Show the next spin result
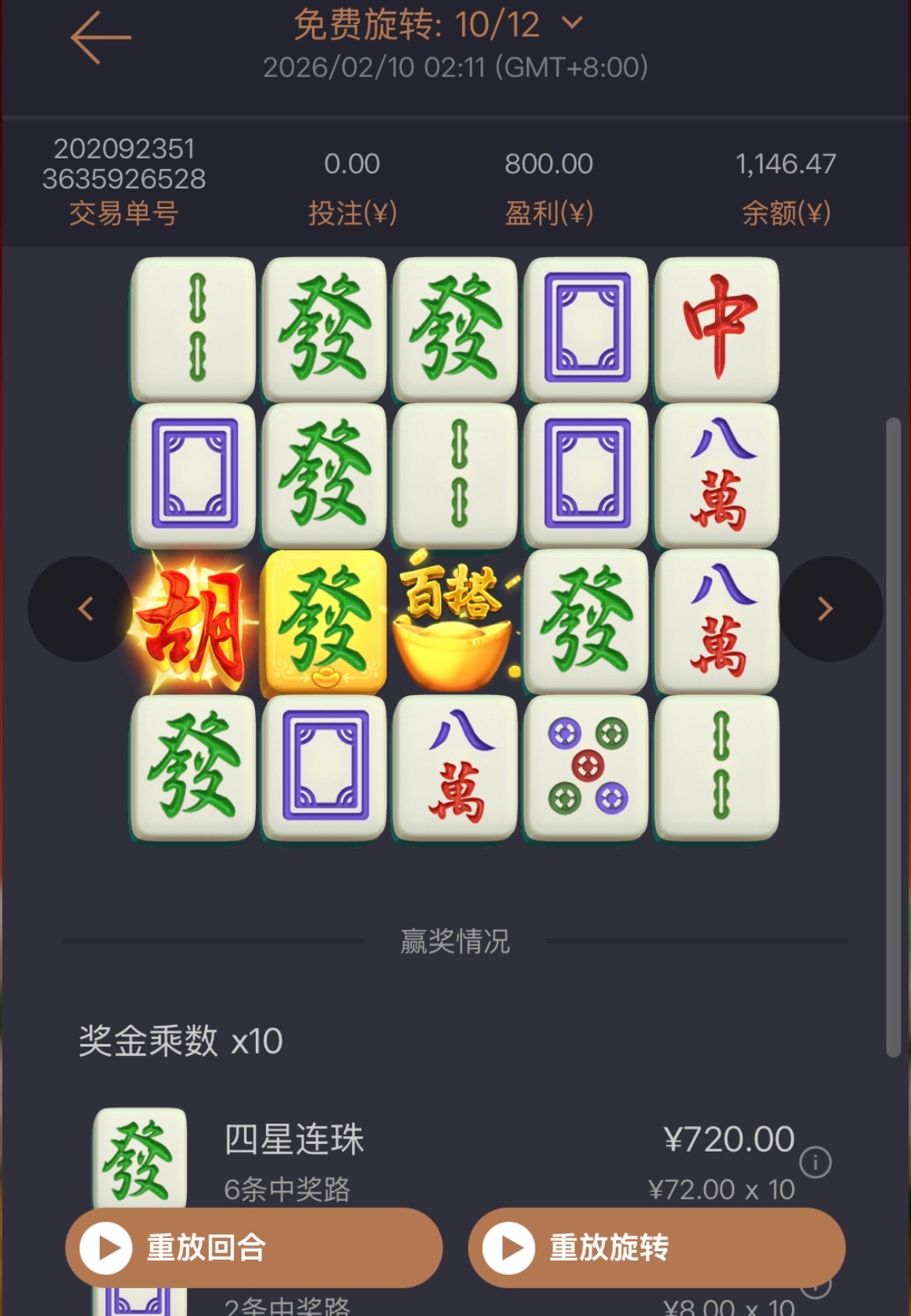 pos(827,609)
